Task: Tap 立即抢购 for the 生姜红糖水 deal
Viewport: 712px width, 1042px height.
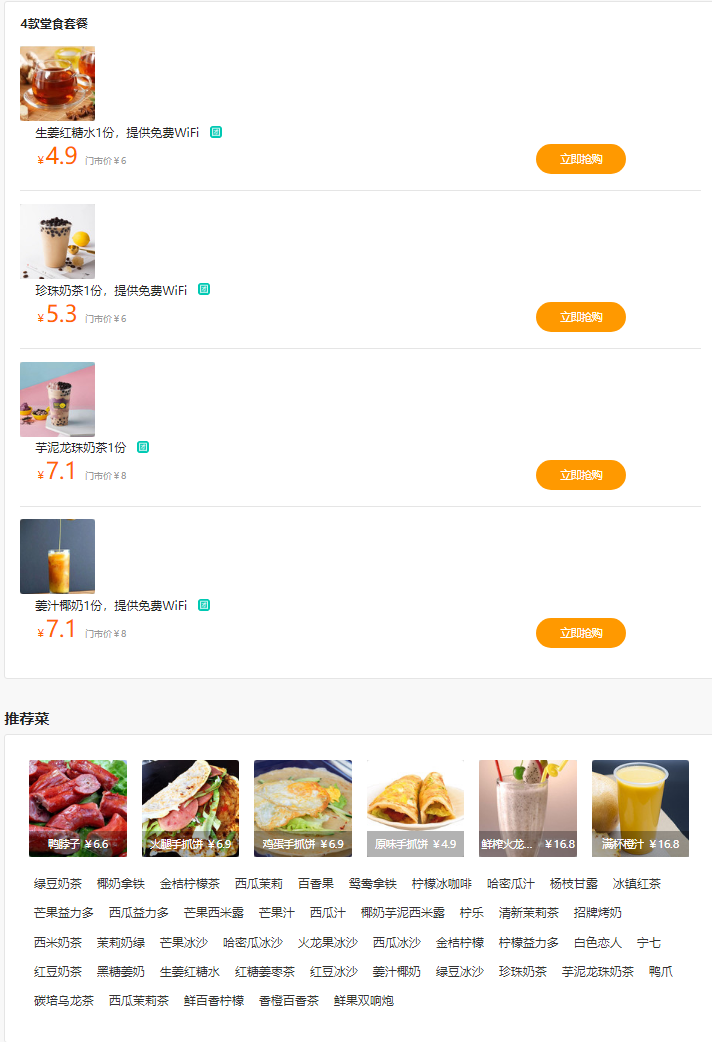Action: [580, 159]
